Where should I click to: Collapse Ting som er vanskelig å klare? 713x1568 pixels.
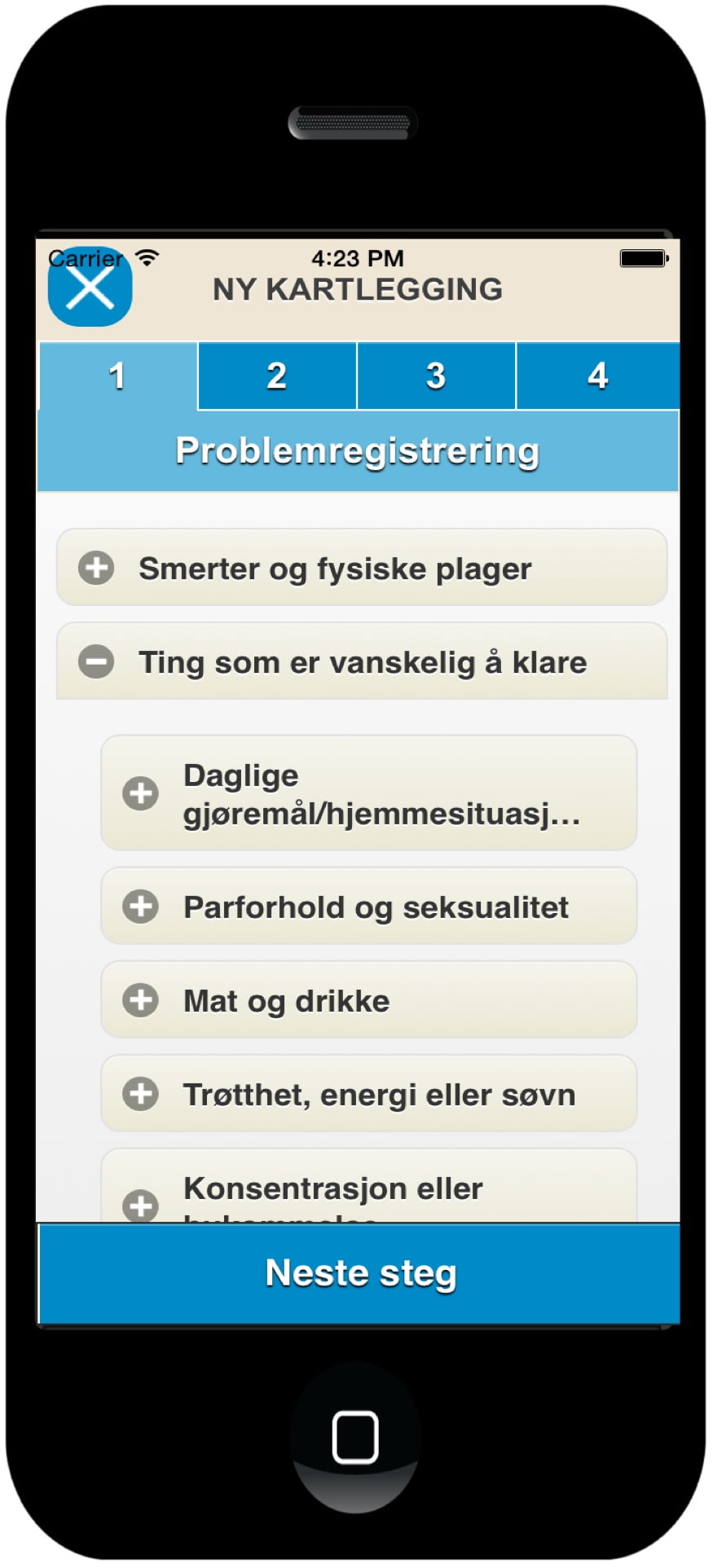[x=361, y=661]
